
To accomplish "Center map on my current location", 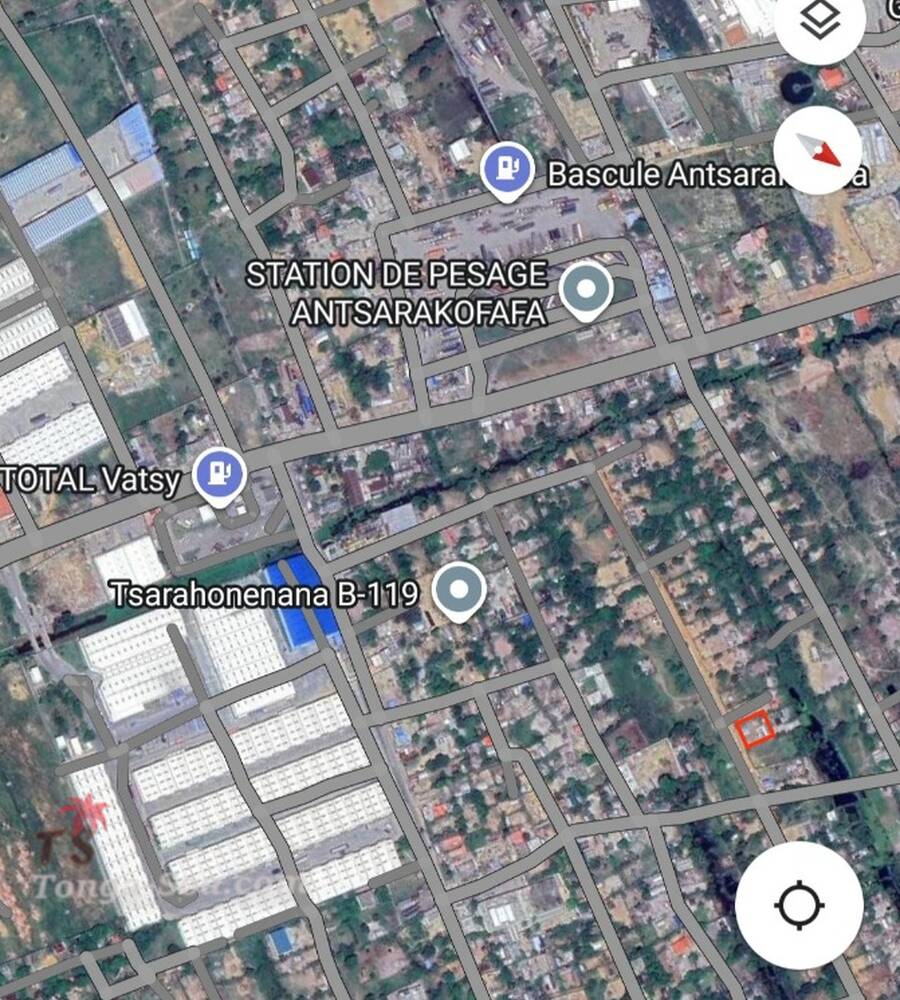I will pyautogui.click(x=799, y=905).
